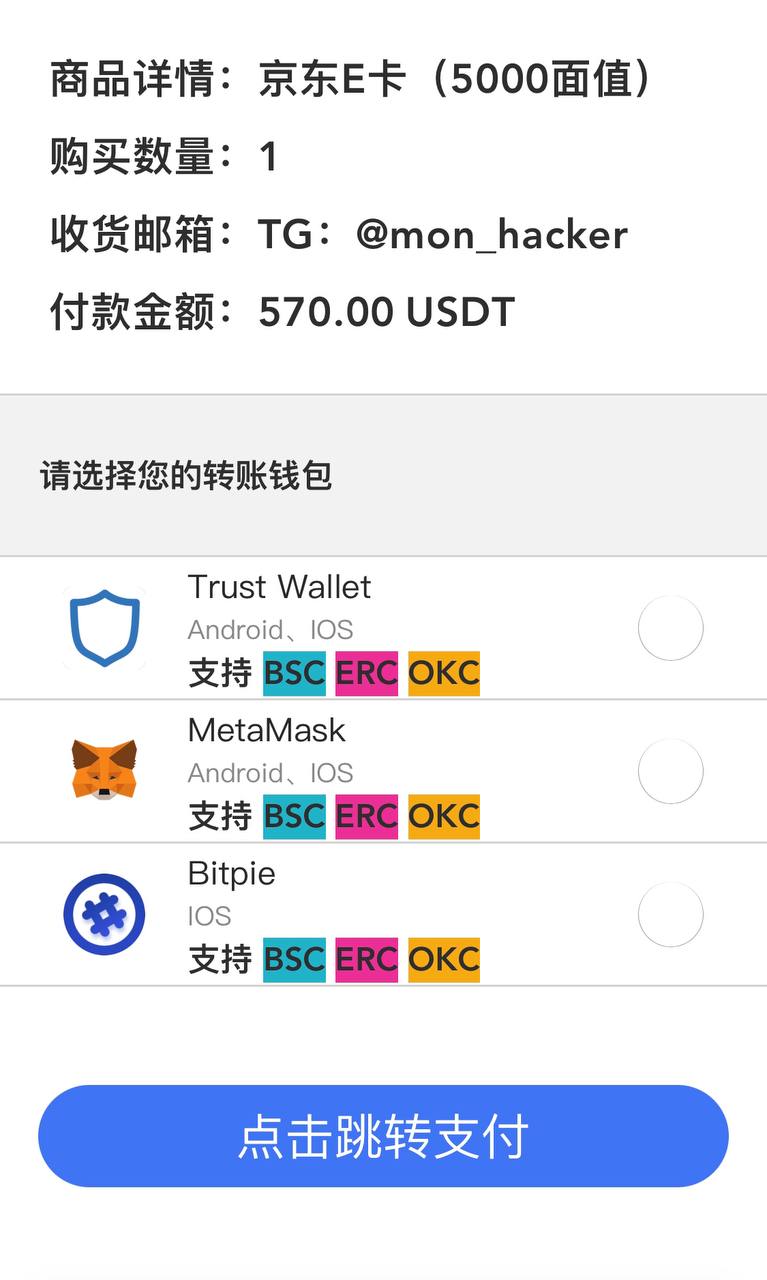This screenshot has height=1280, width=767.
Task: Click the BSC badge under MetaMask
Action: [294, 816]
